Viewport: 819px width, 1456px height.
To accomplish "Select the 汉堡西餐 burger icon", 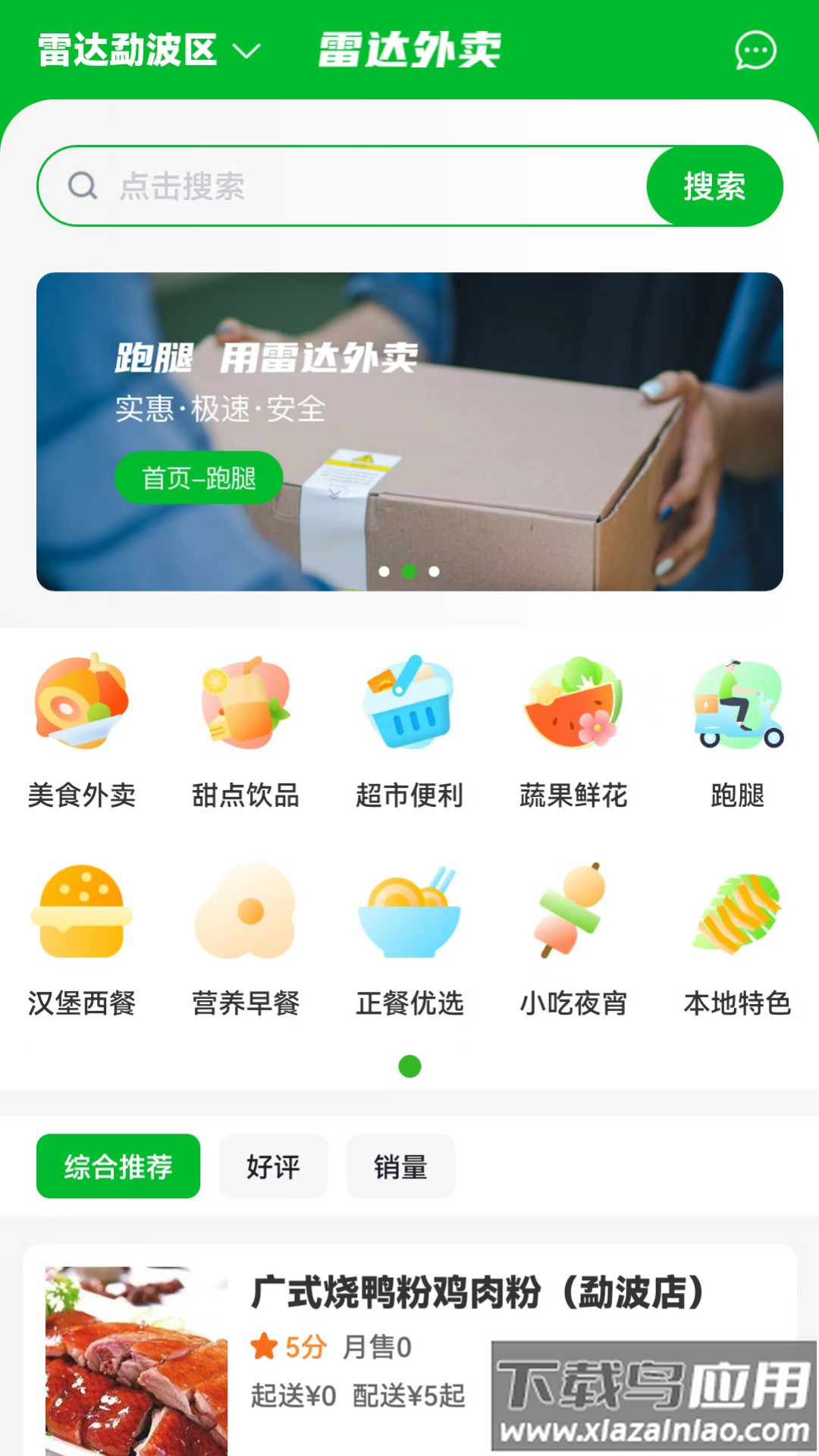I will pos(81,914).
